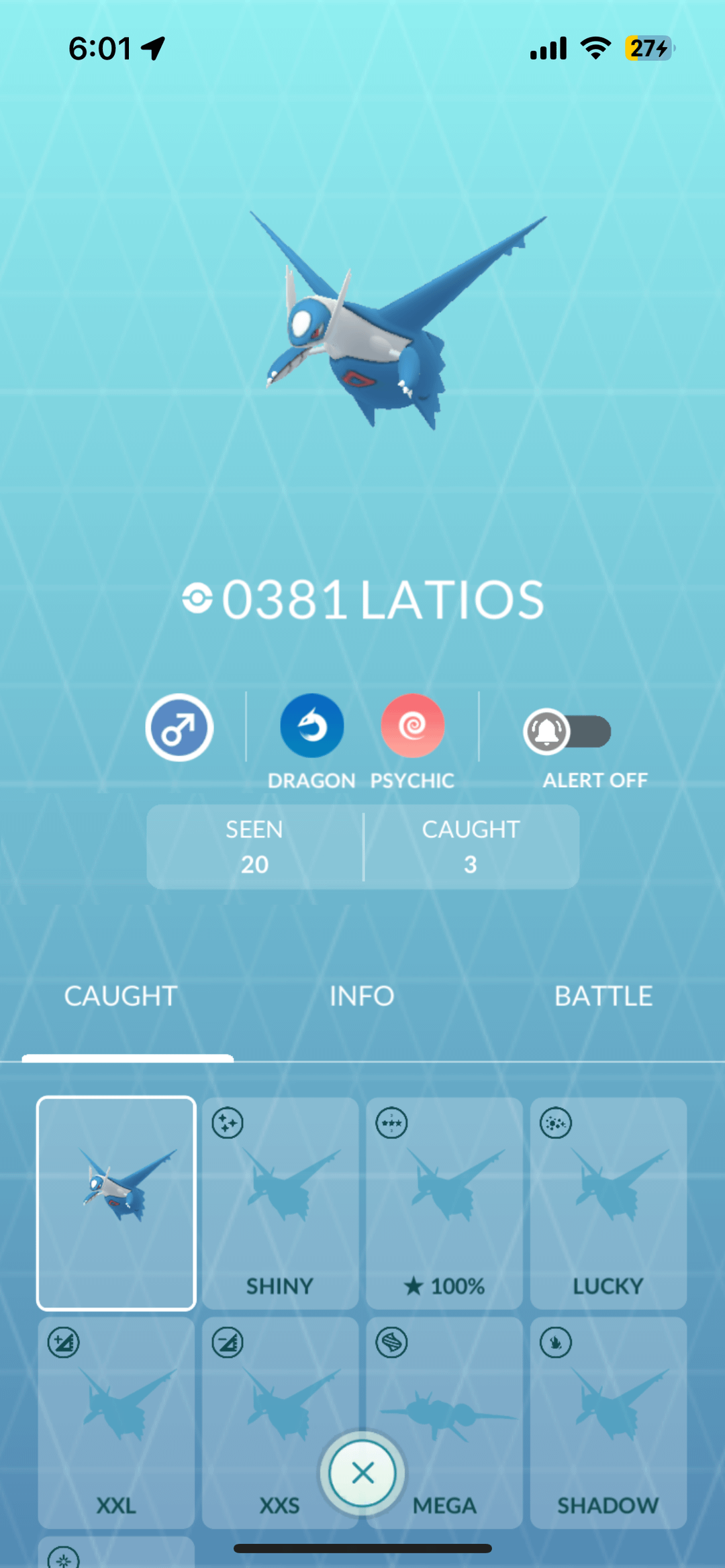This screenshot has width=725, height=1568.
Task: Open the Lucky Latios tile
Action: [608, 1203]
